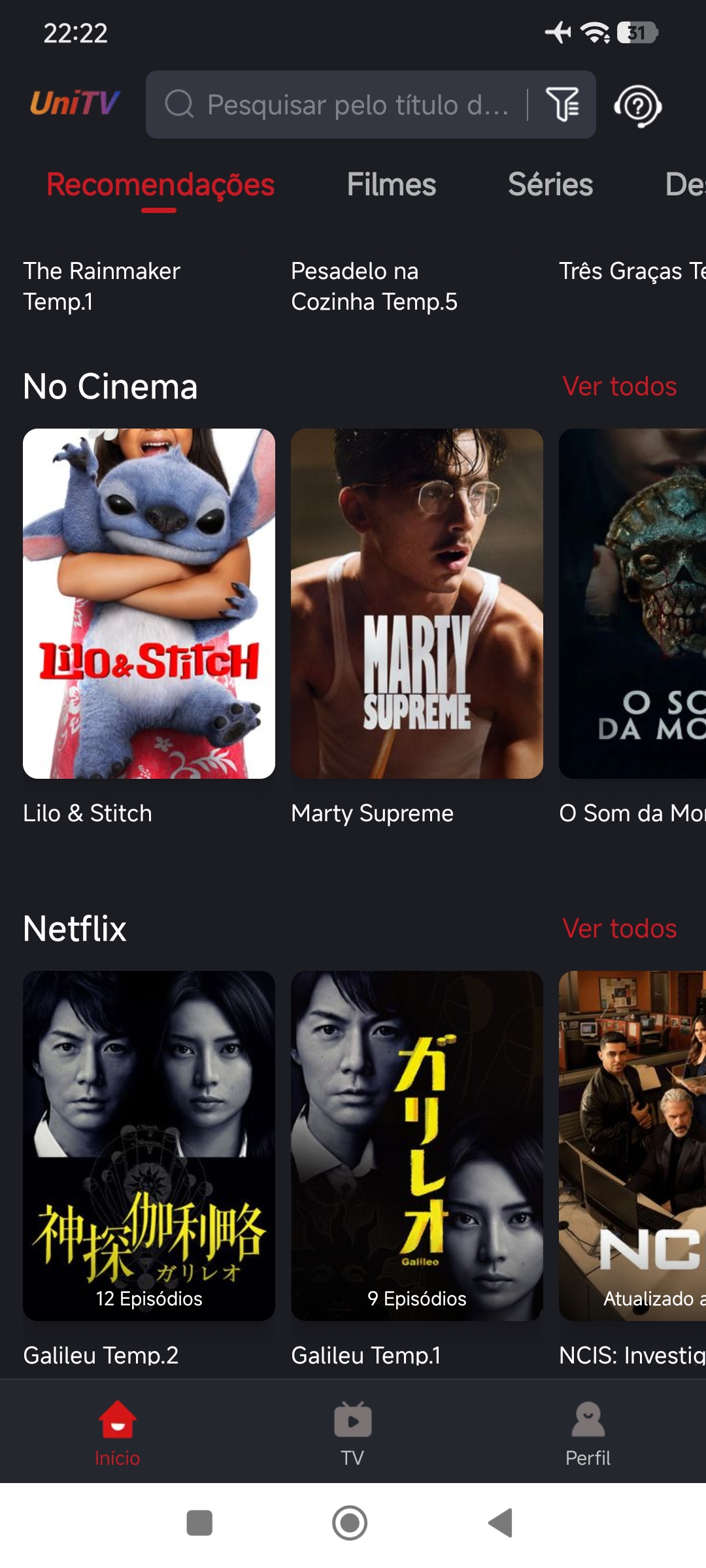The image size is (706, 1568).
Task: View all titles in Netflix section
Action: coord(619,928)
